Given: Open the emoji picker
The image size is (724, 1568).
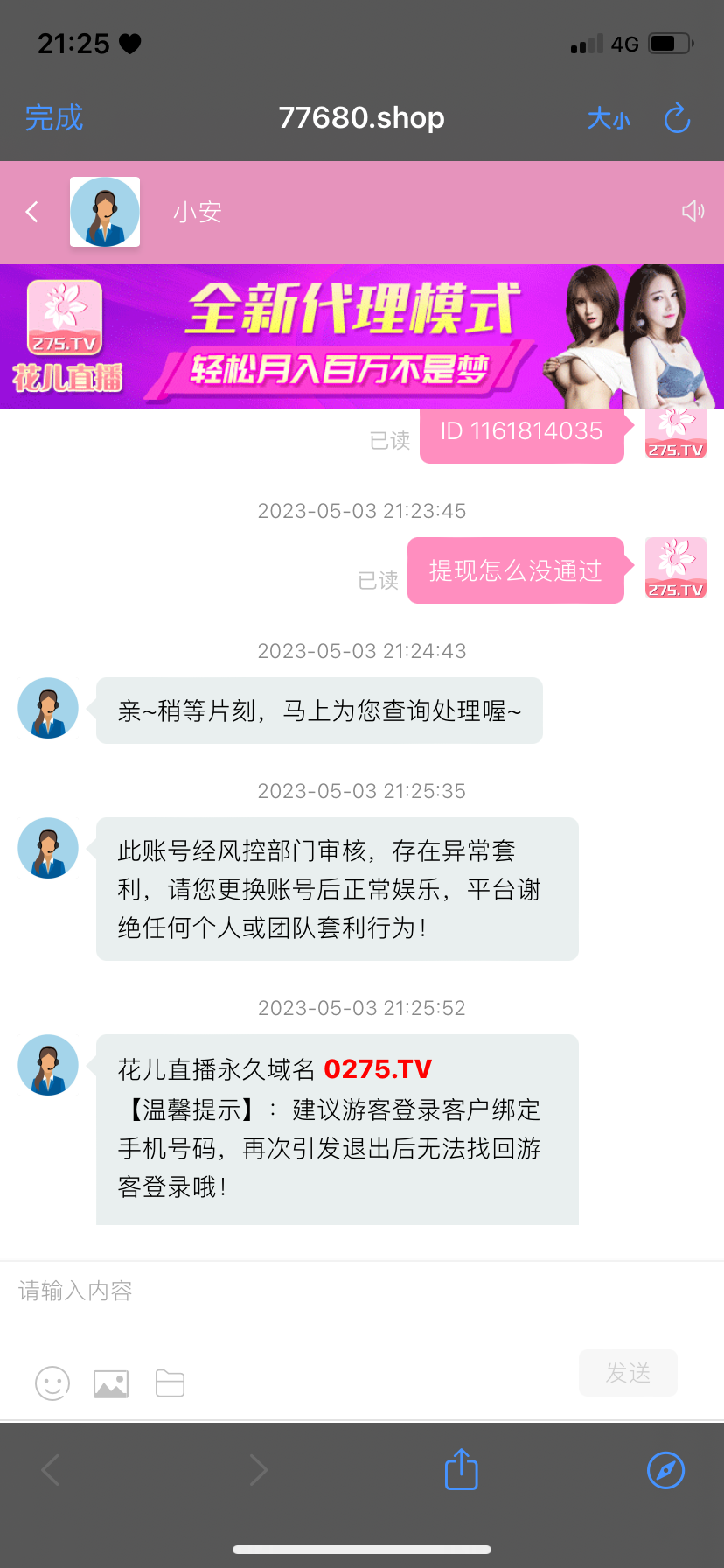Looking at the screenshot, I should (x=52, y=1383).
